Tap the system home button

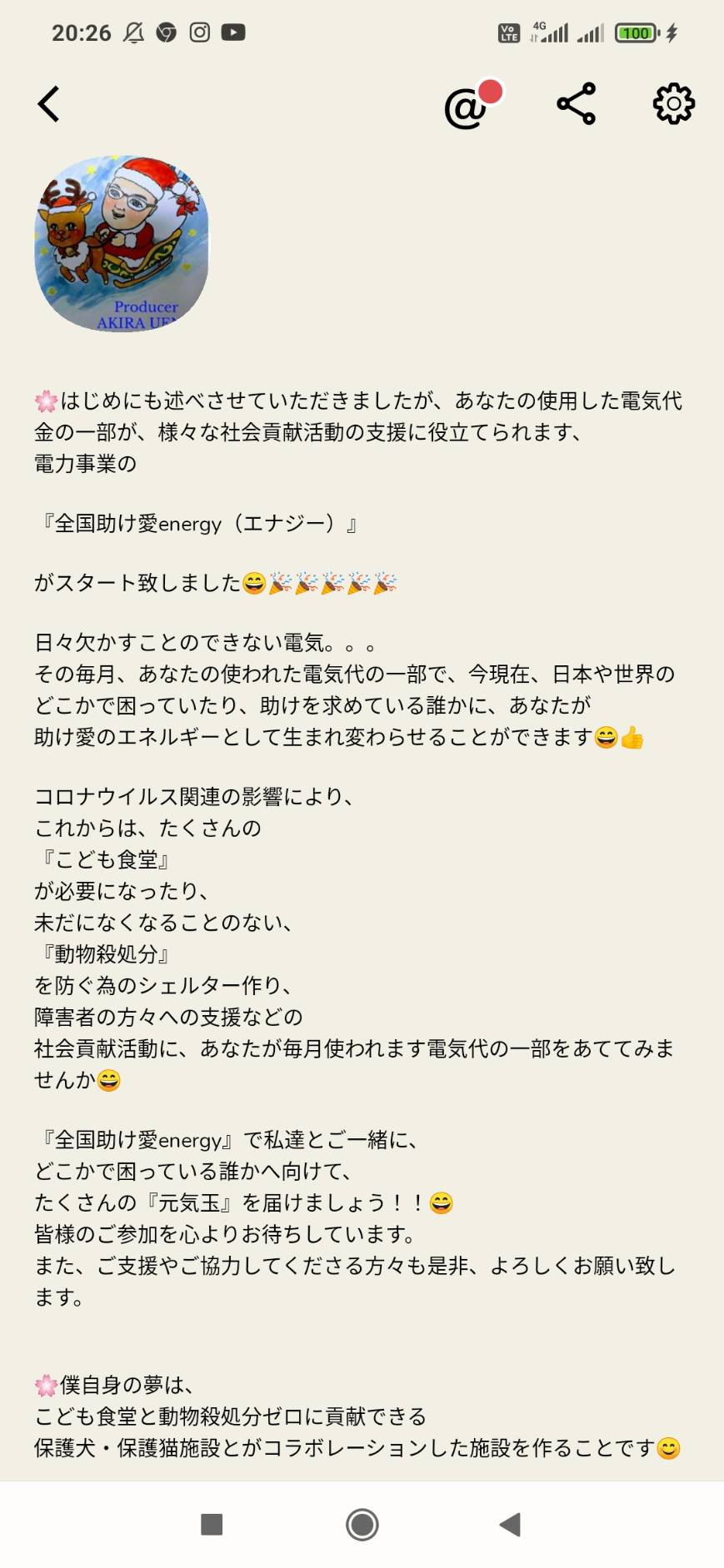[x=362, y=1524]
